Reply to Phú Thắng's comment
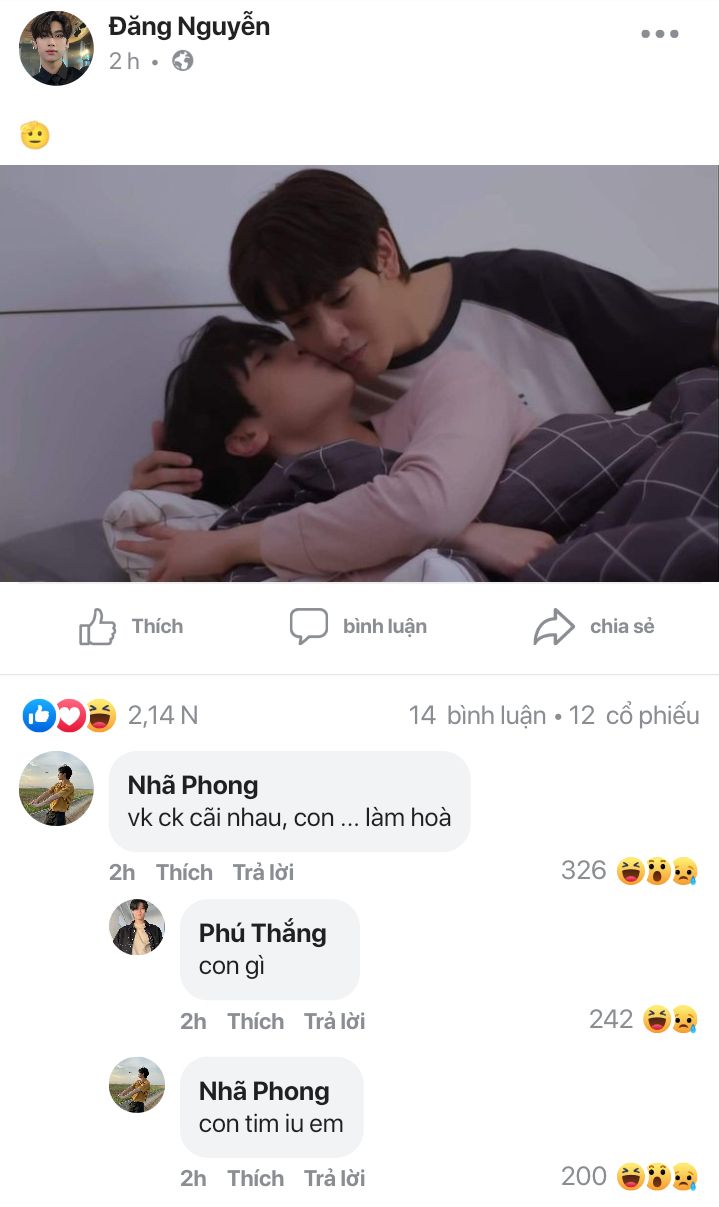 click(334, 1021)
